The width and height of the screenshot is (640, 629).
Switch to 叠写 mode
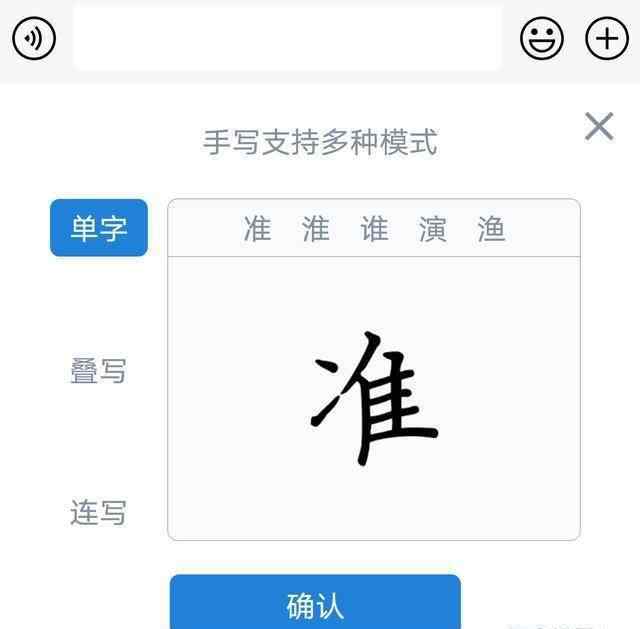click(x=98, y=371)
